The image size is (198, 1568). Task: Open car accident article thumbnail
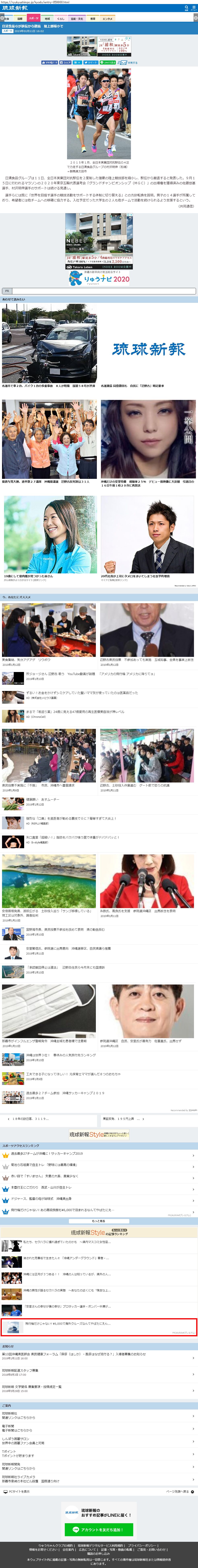point(49,344)
